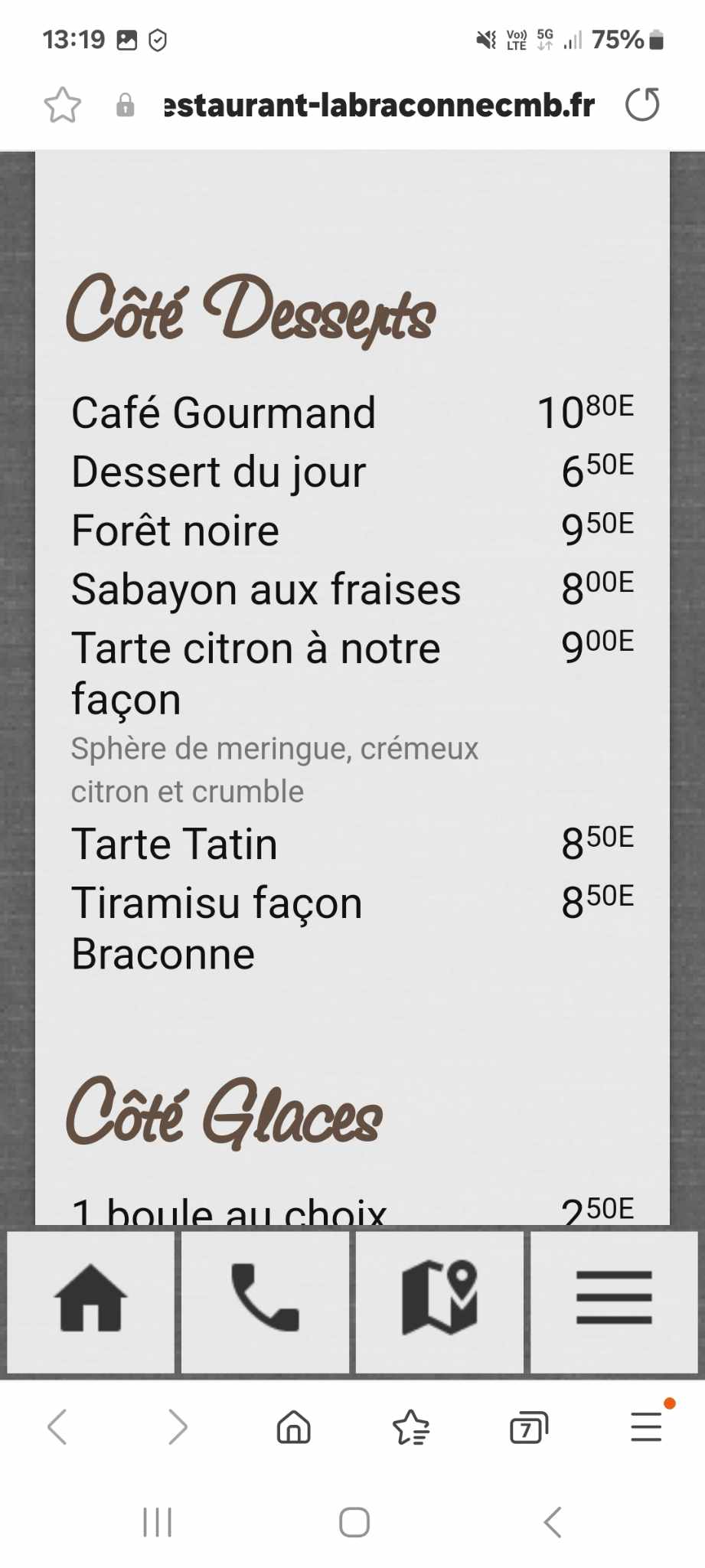Viewport: 705px width, 1568px height.
Task: Tap the URL address field
Action: point(379,105)
